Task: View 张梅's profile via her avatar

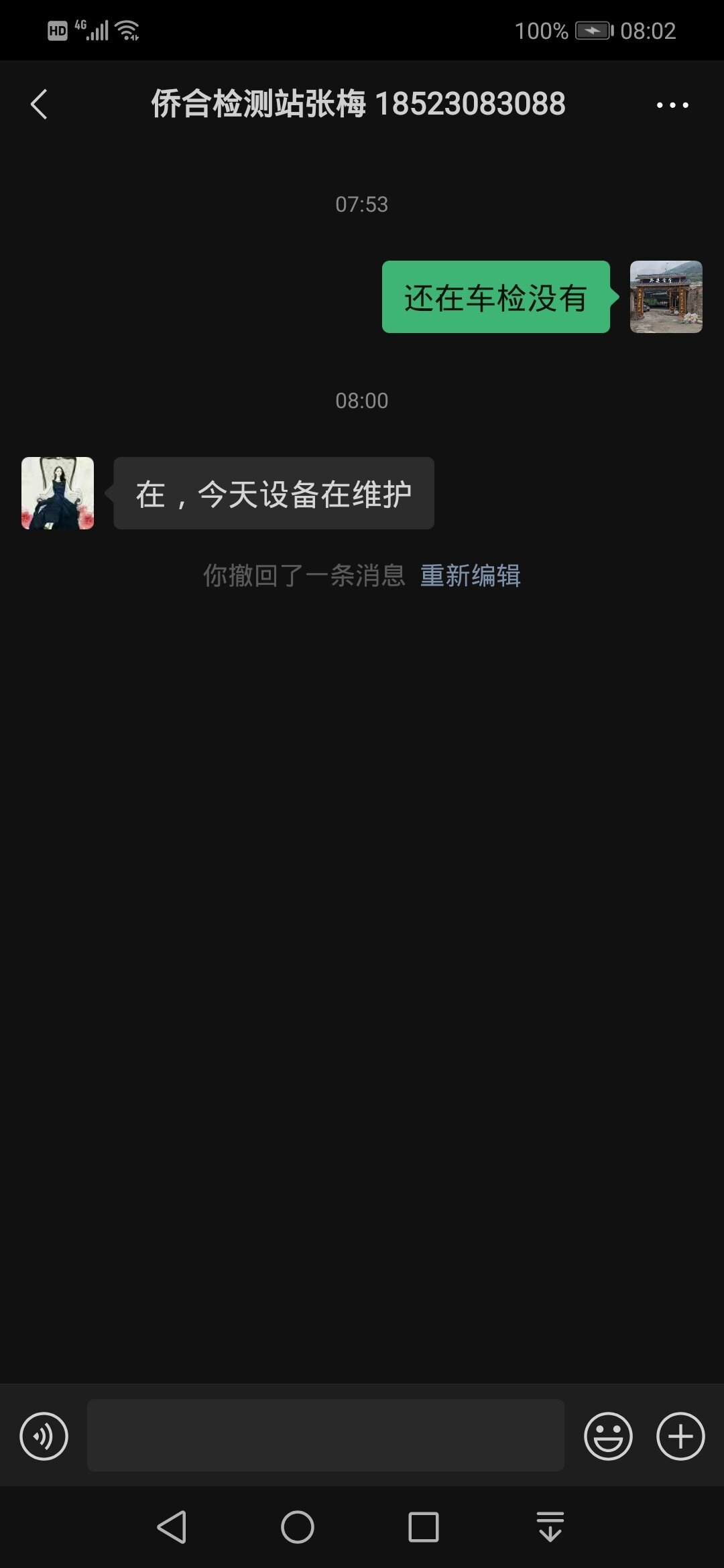Action: pyautogui.click(x=58, y=493)
